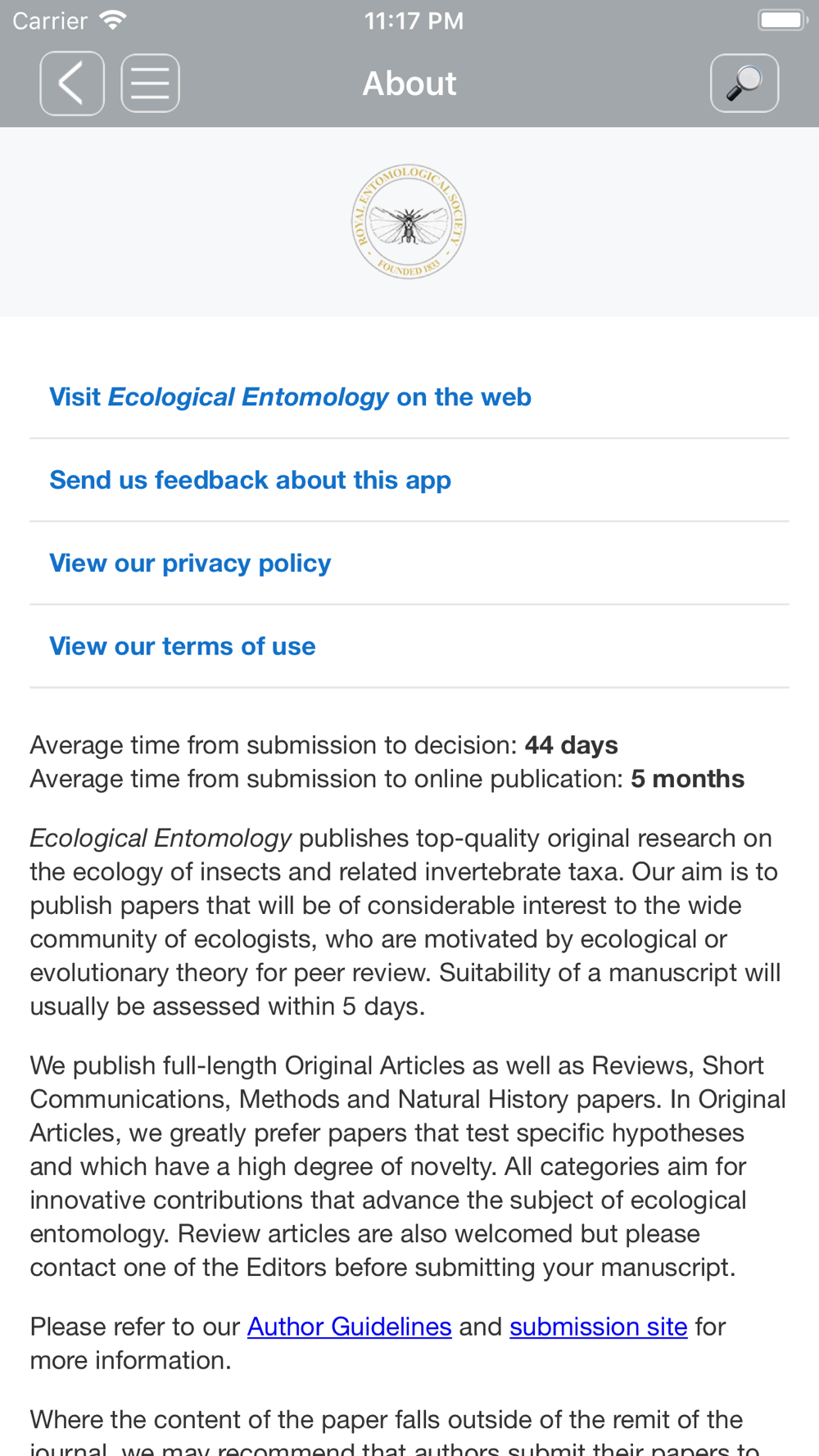Screen dimensions: 819x1456
Task: Open the Author Guidelines link
Action: [350, 1327]
